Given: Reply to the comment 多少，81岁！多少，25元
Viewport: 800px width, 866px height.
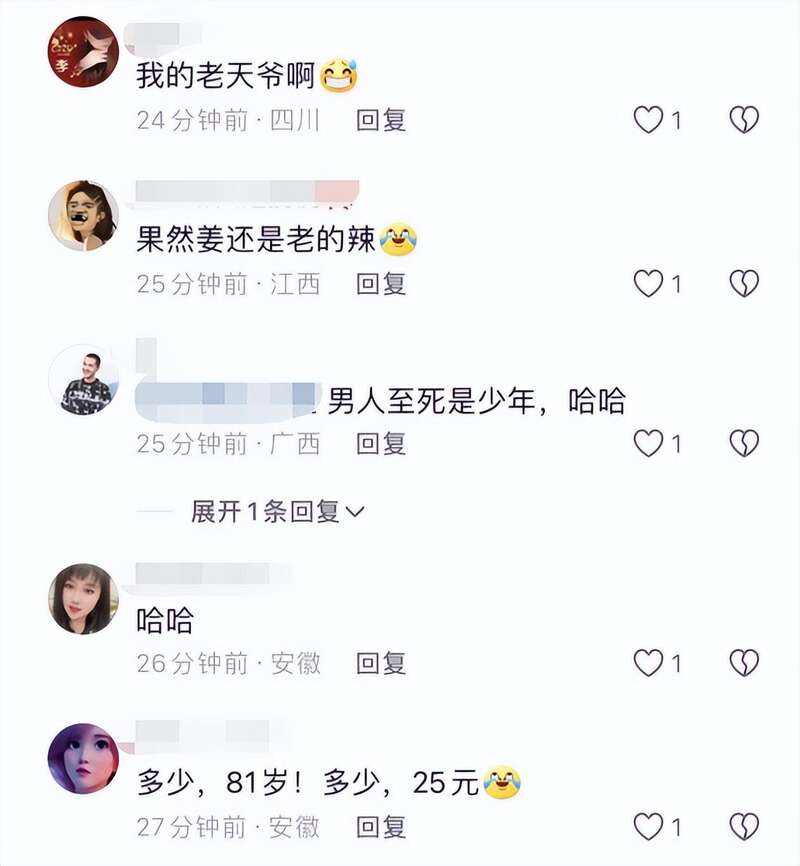Looking at the screenshot, I should pos(381,826).
